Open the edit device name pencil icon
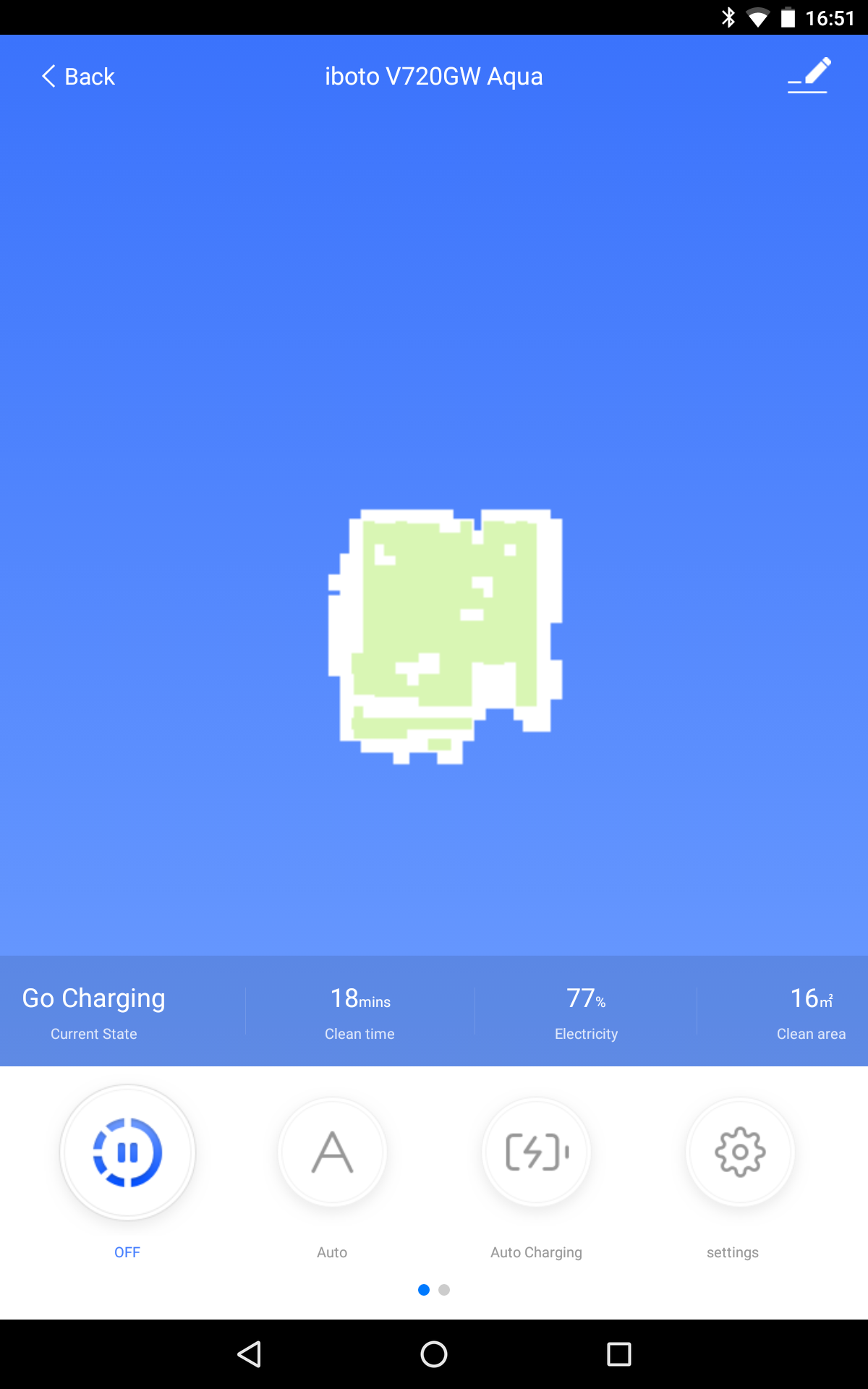The width and height of the screenshot is (868, 1389). coord(809,75)
